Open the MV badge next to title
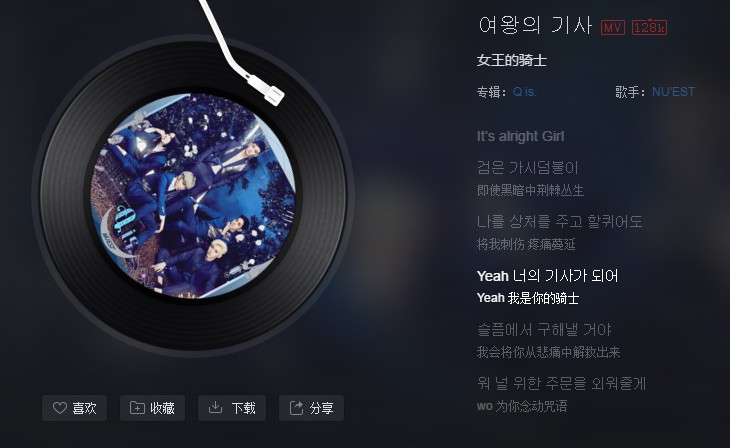The image size is (730, 448). [x=613, y=28]
